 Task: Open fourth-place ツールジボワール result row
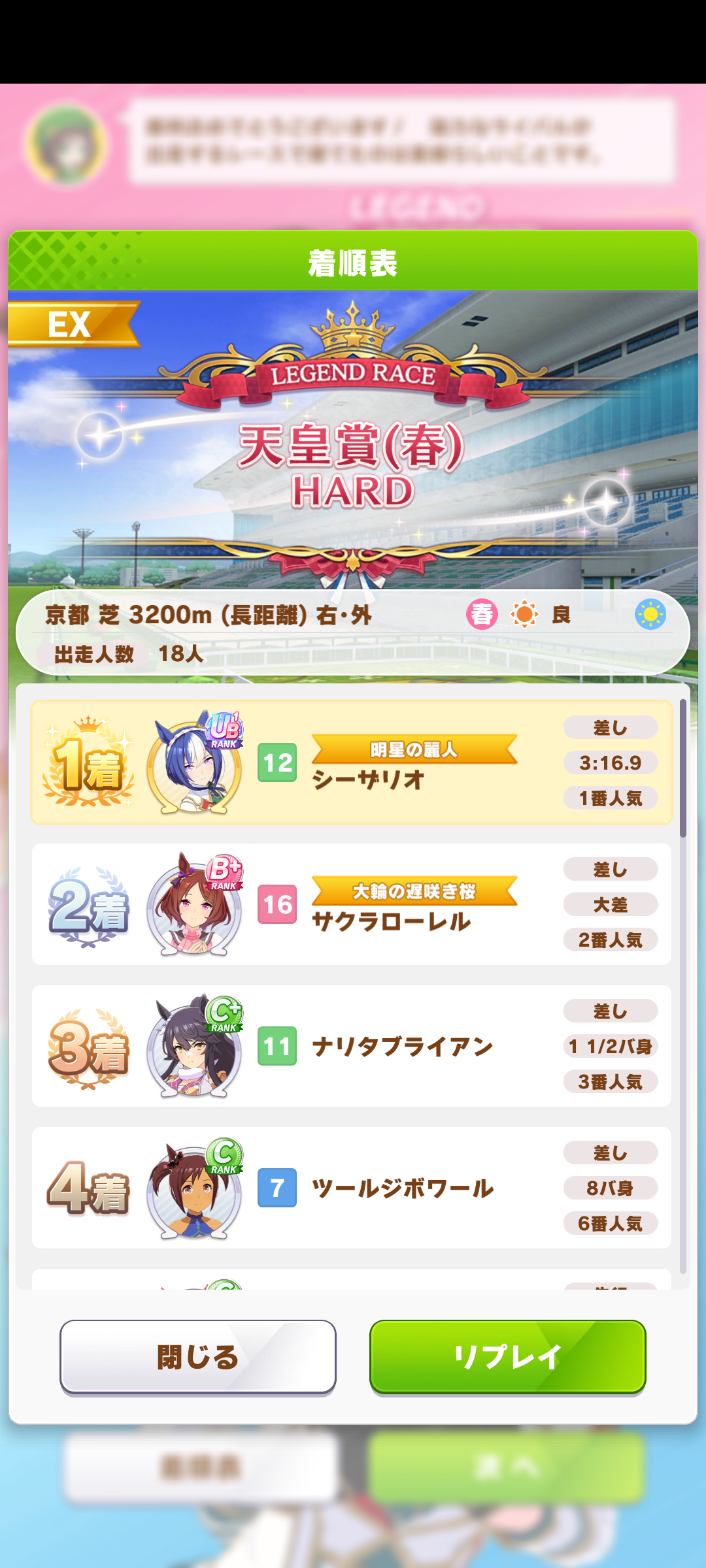pyautogui.click(x=352, y=1188)
